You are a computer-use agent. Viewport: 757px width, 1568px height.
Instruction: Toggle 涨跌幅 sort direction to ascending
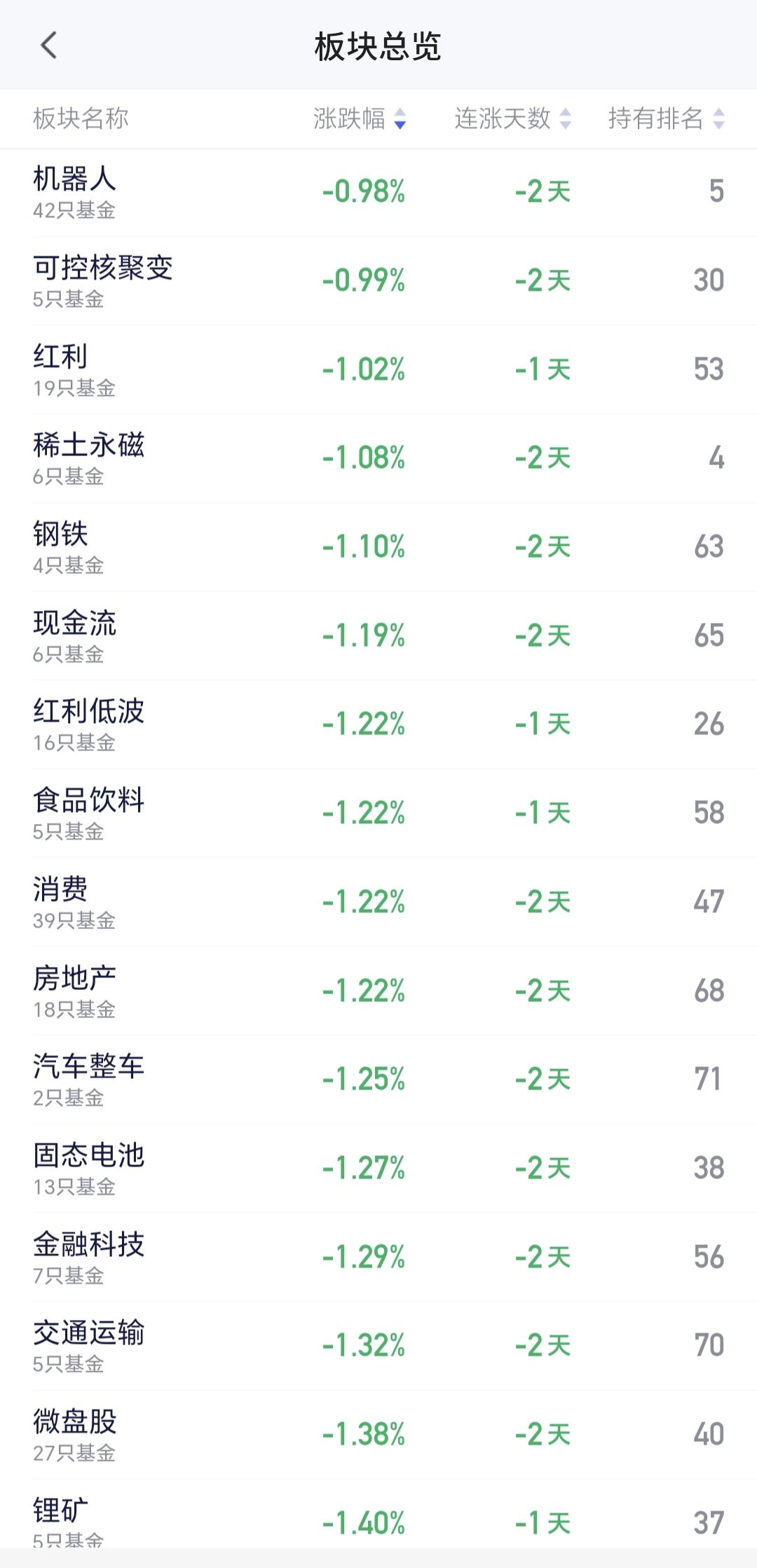tap(400, 114)
